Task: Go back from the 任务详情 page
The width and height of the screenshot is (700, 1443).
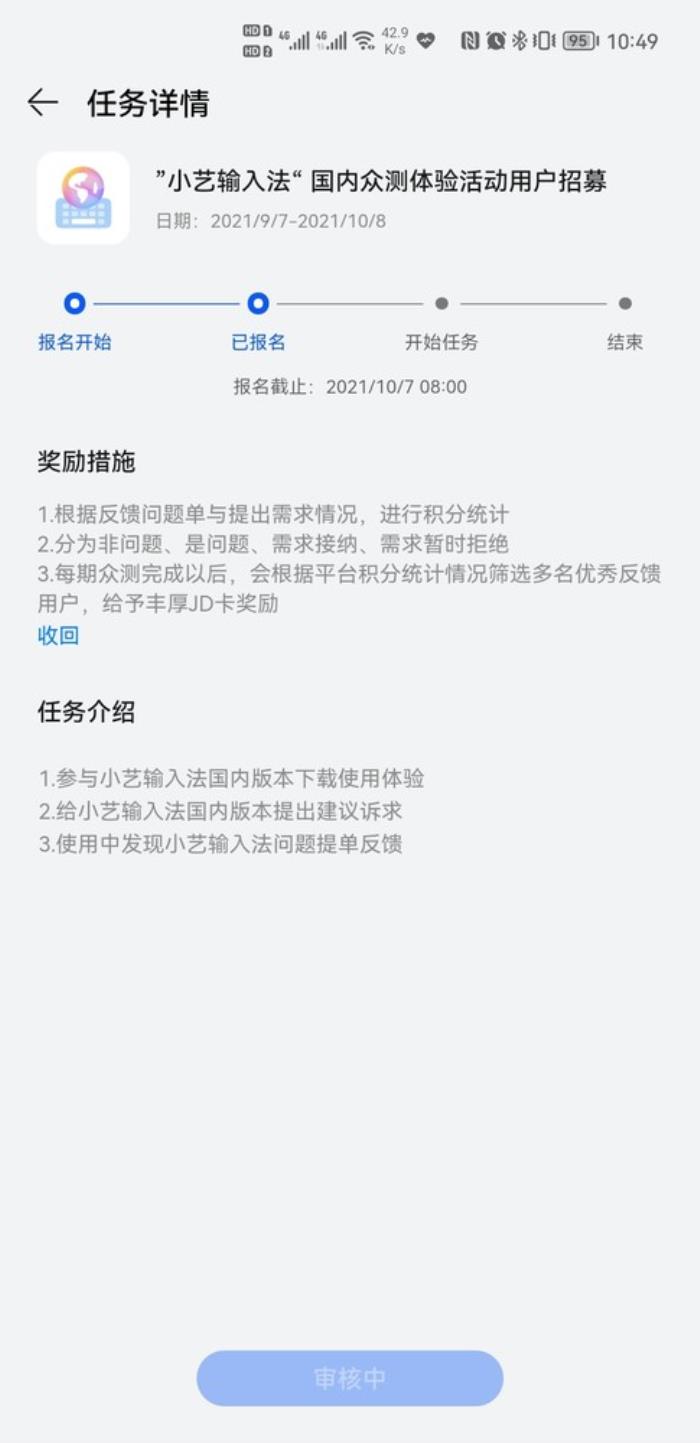Action: pos(42,102)
